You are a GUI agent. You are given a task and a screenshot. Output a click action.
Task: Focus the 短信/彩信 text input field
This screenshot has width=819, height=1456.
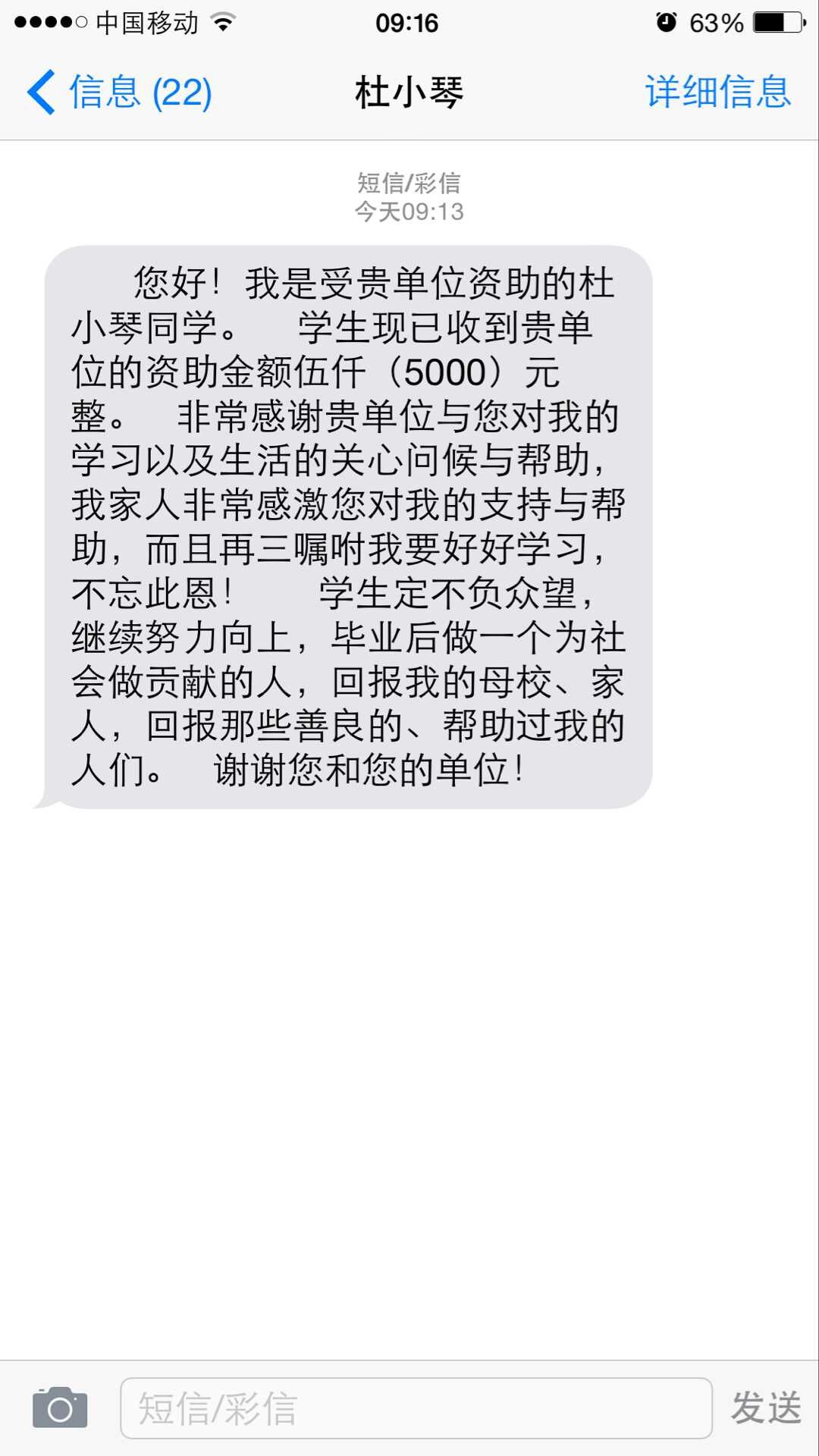click(x=416, y=1408)
